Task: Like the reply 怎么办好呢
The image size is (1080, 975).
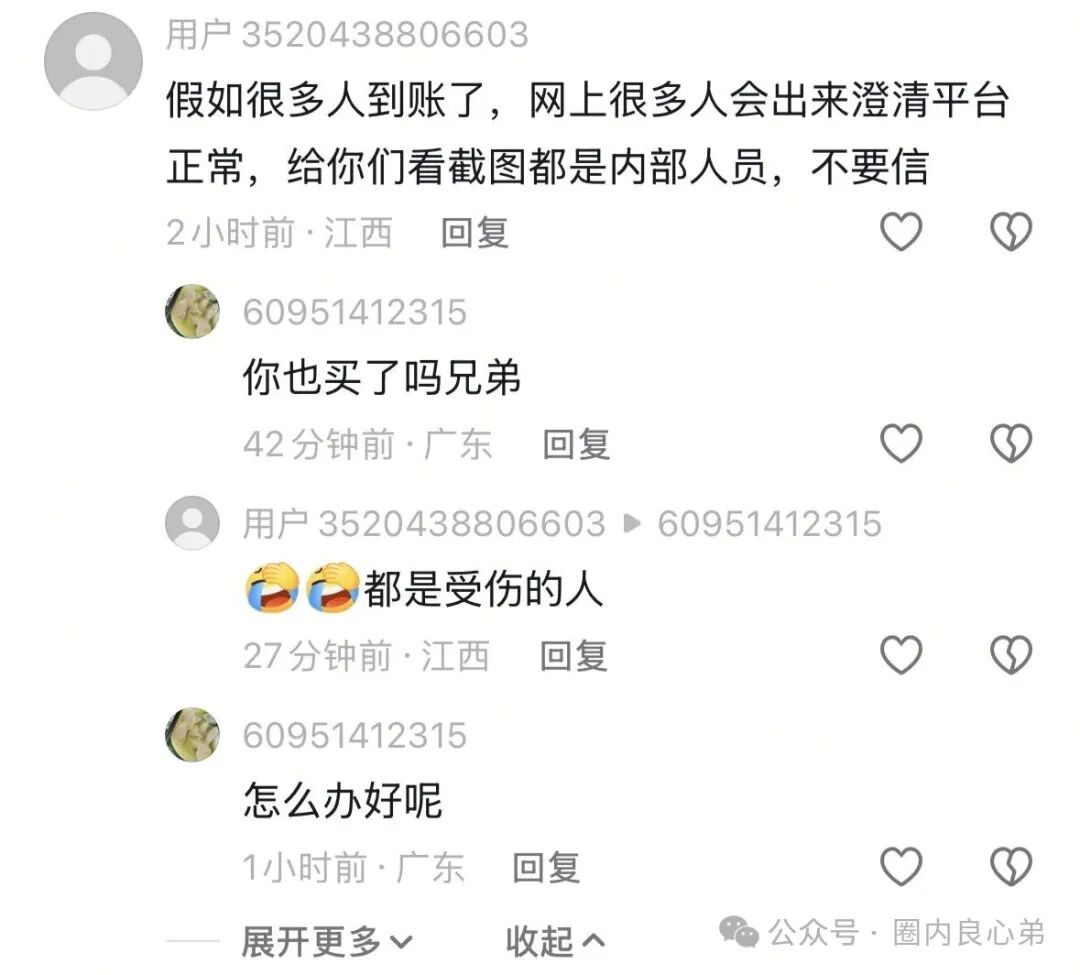Action: (x=900, y=867)
